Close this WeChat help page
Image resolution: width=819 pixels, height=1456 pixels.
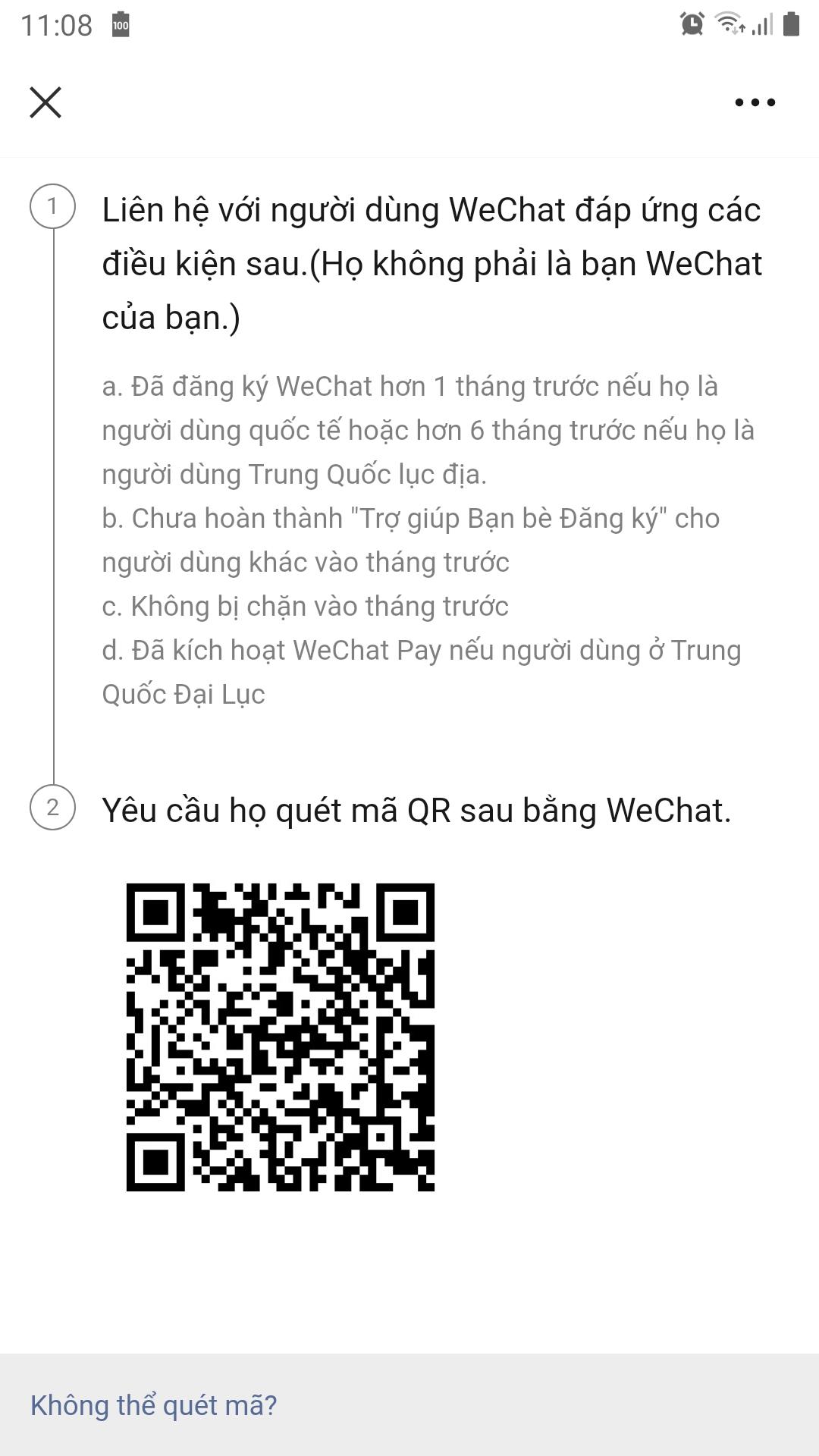(45, 102)
